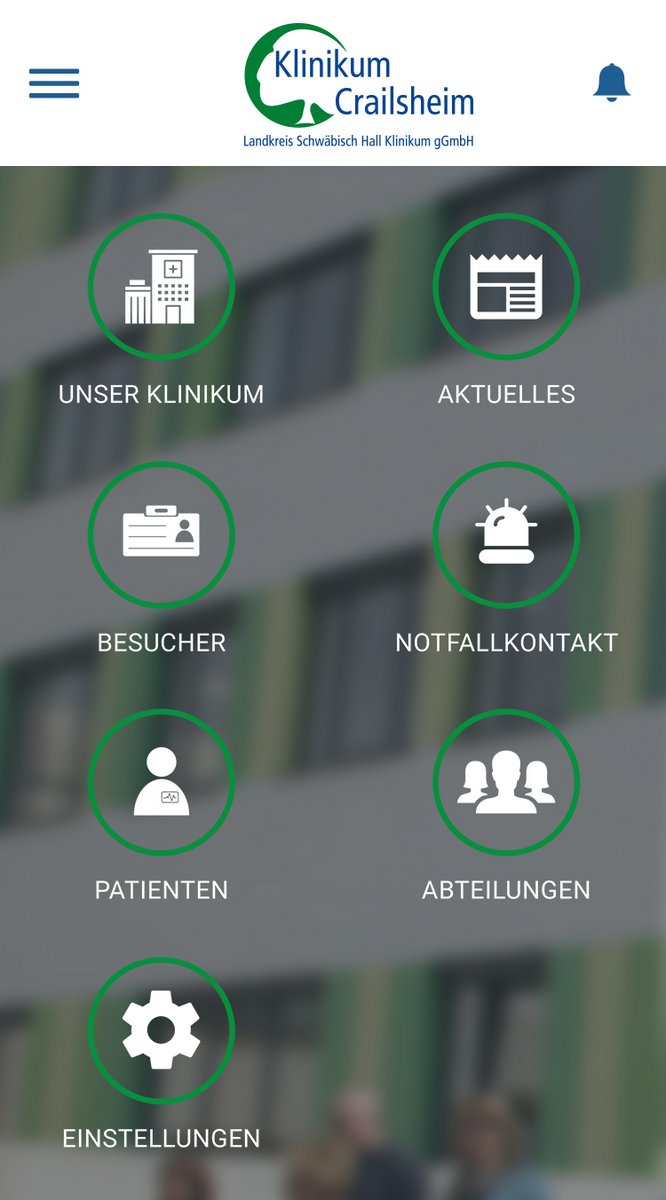View Aktuelles news

[x=506, y=287]
